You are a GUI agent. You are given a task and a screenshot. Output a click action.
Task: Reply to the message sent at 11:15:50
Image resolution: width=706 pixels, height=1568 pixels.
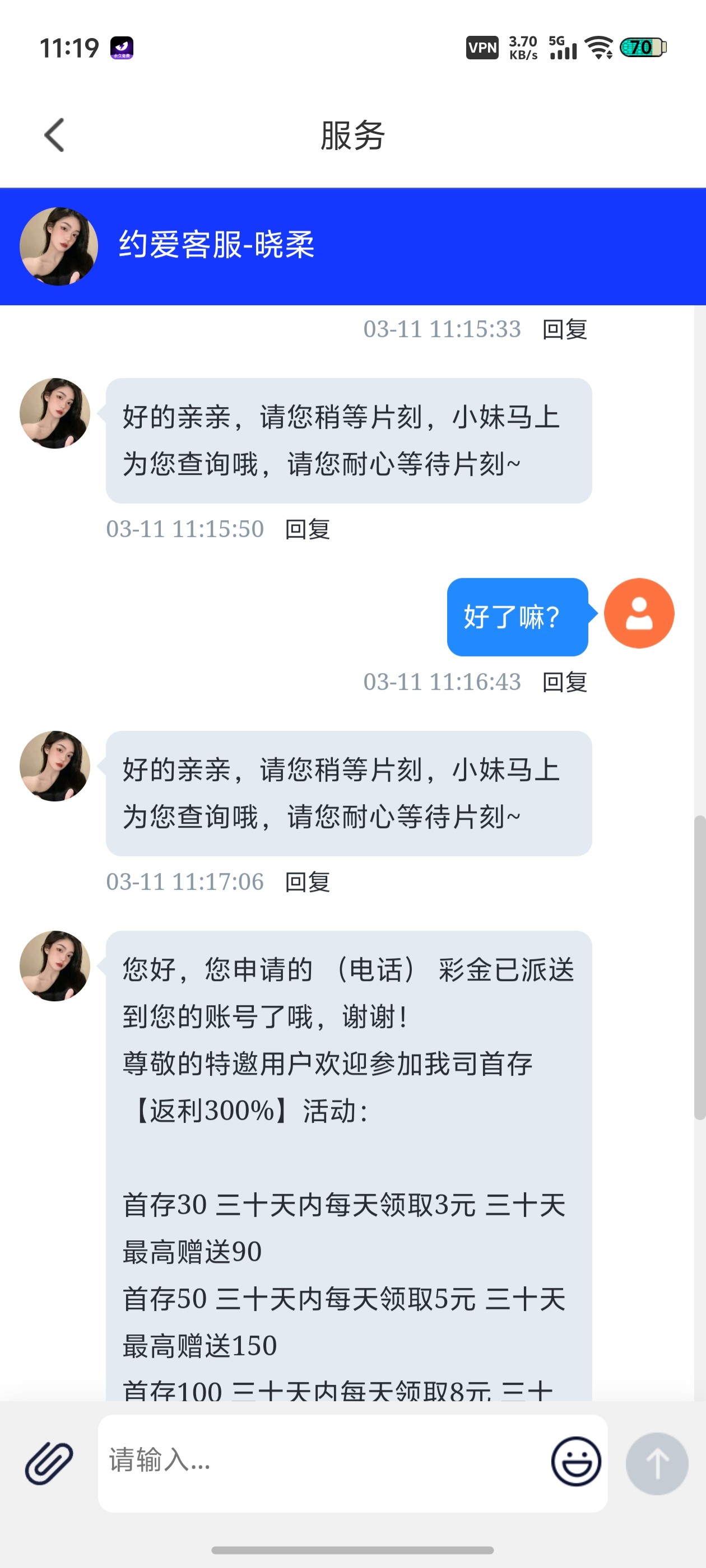coord(308,529)
